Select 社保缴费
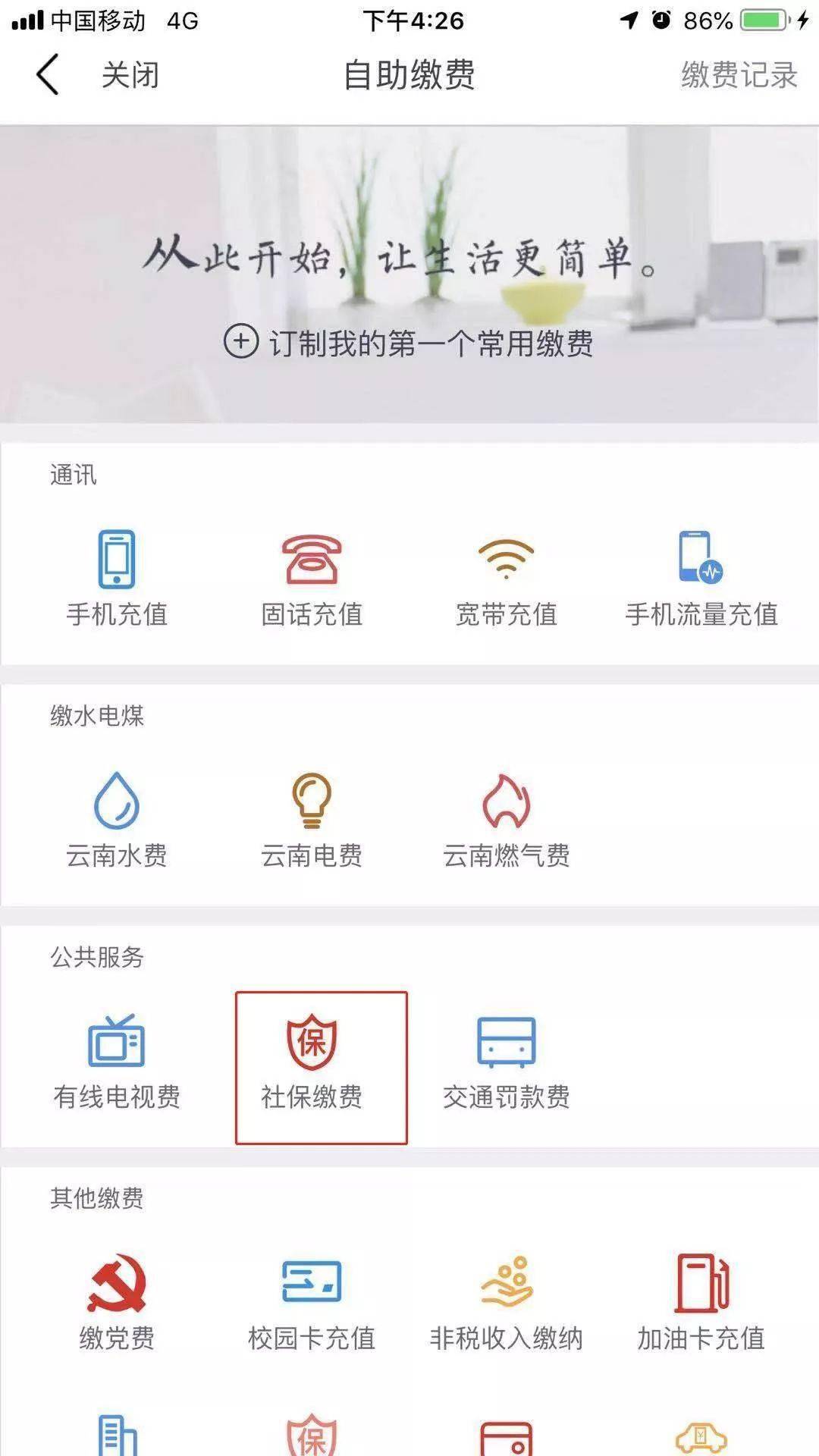This screenshot has height=1456, width=819. (321, 1067)
